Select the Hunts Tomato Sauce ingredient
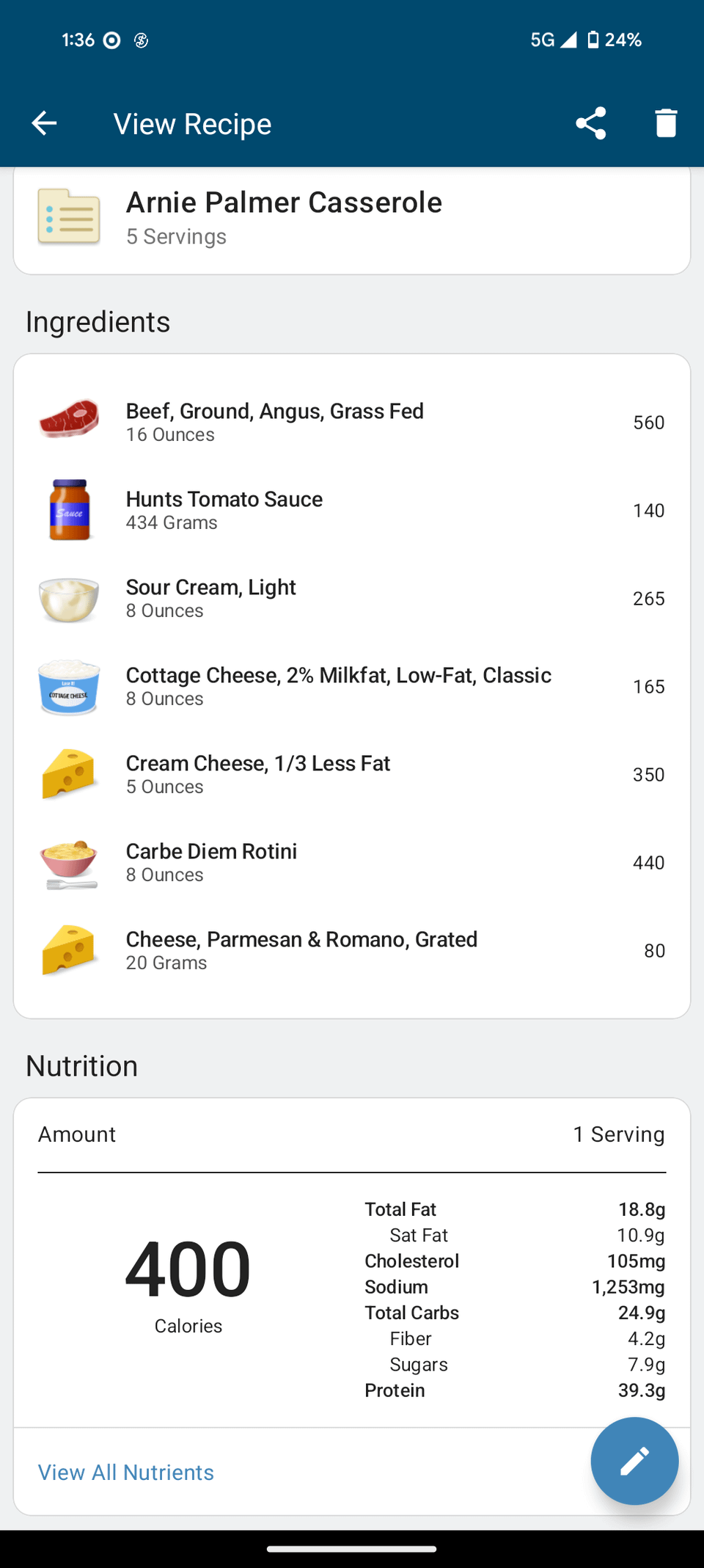 352,510
